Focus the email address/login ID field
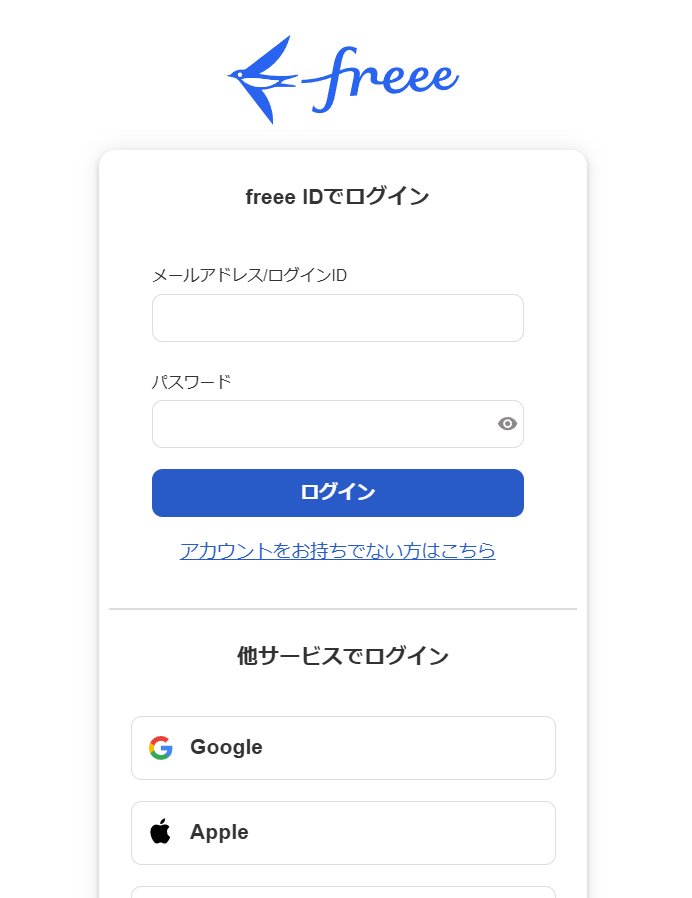This screenshot has width=692, height=898. click(337, 318)
